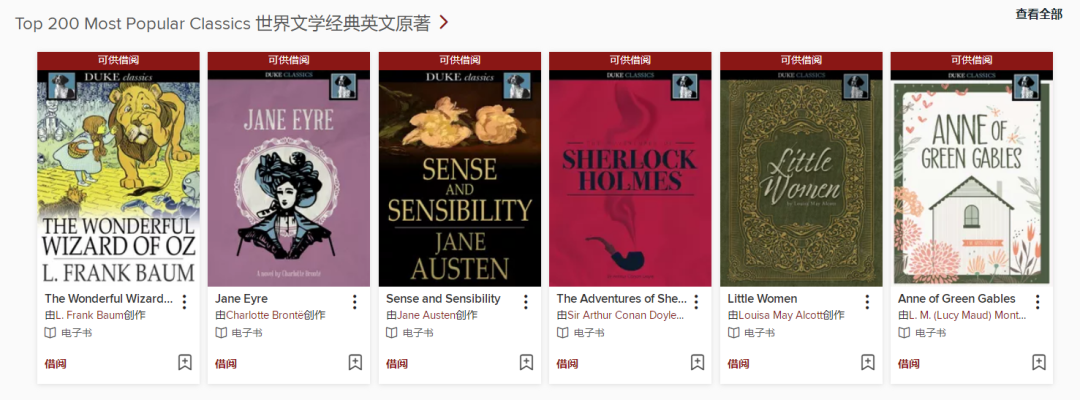Borrow Sense and Sensibility via 借阅

(397, 364)
